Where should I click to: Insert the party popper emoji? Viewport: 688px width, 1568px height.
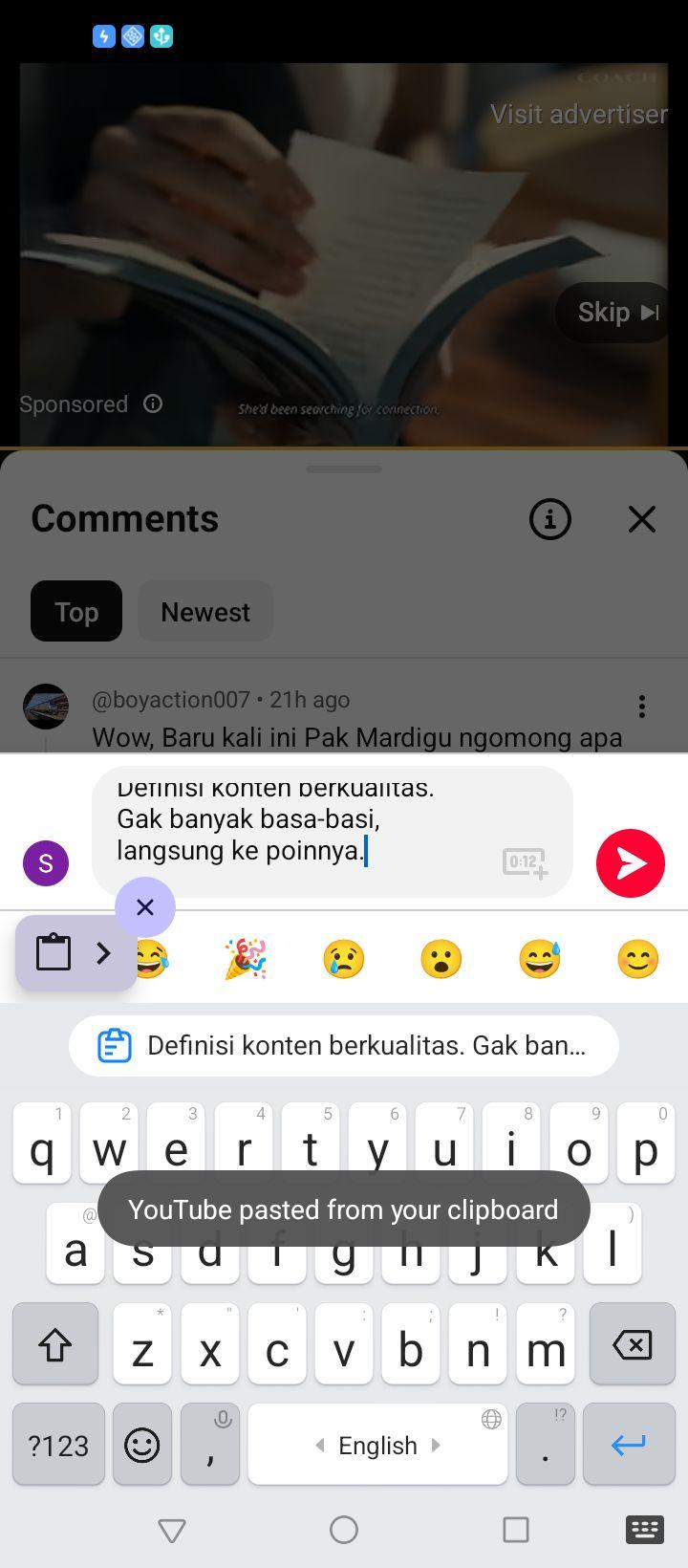pos(246,959)
